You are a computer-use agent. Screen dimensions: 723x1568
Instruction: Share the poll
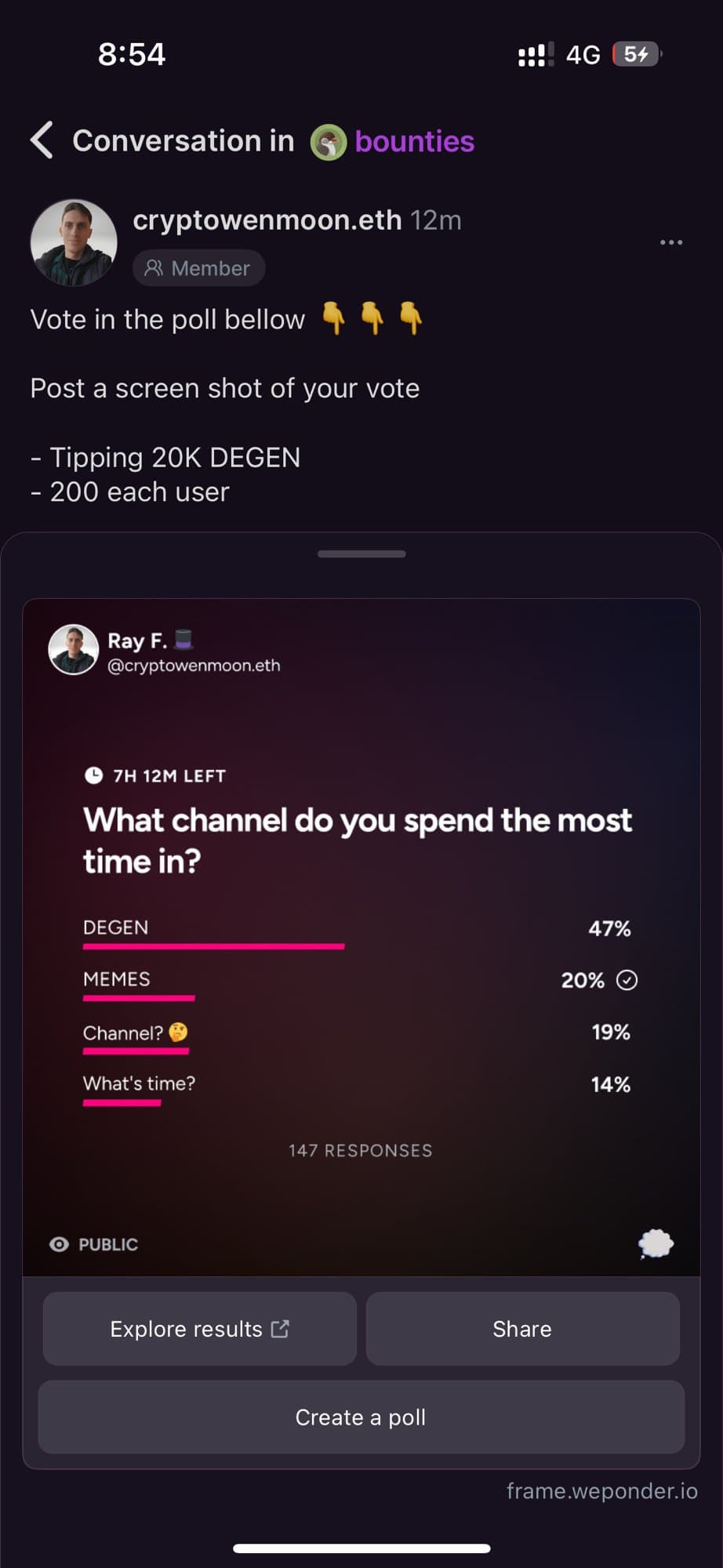pyautogui.click(x=522, y=1329)
